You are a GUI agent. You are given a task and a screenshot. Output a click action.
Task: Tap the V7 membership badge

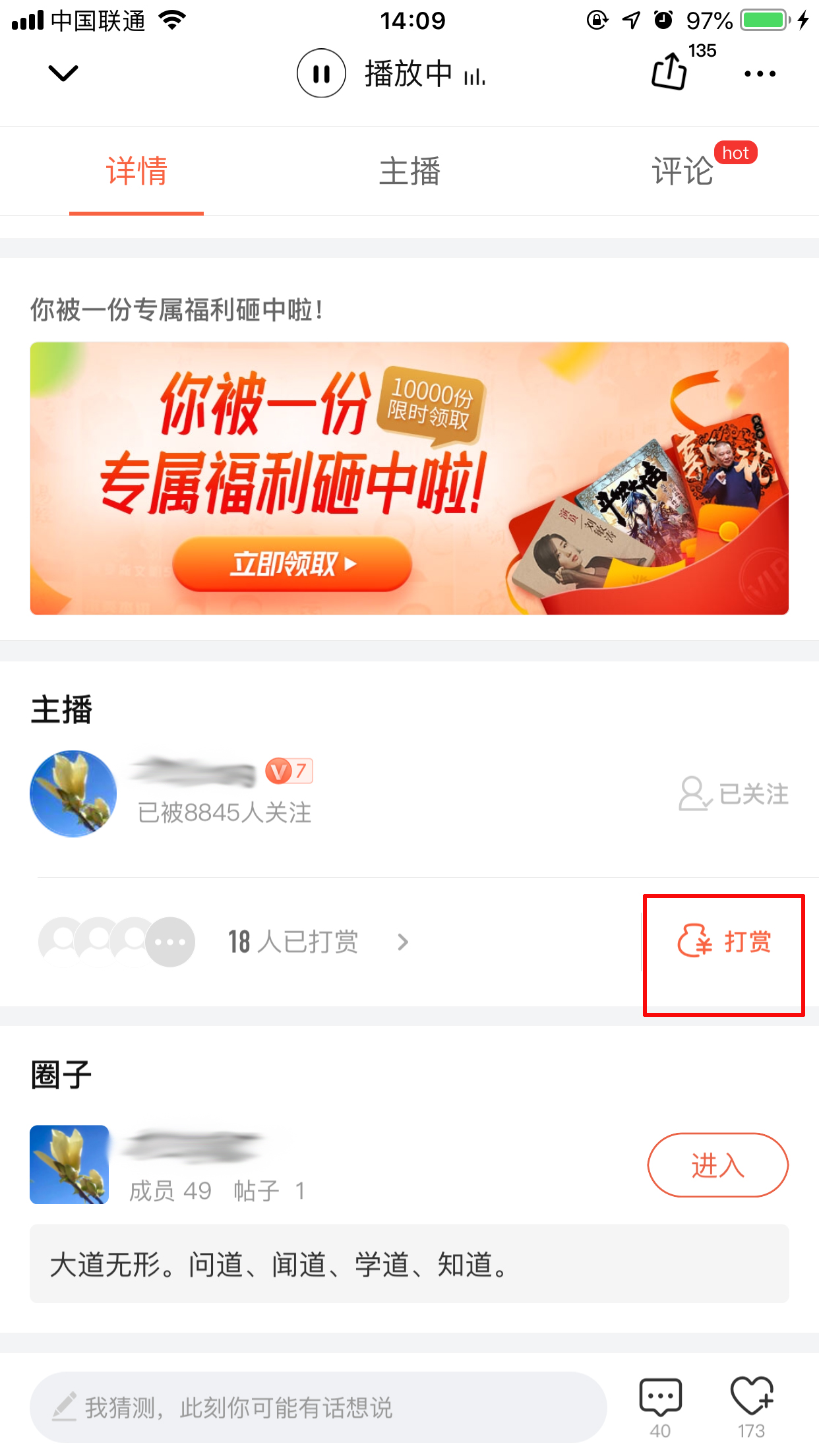coord(290,772)
